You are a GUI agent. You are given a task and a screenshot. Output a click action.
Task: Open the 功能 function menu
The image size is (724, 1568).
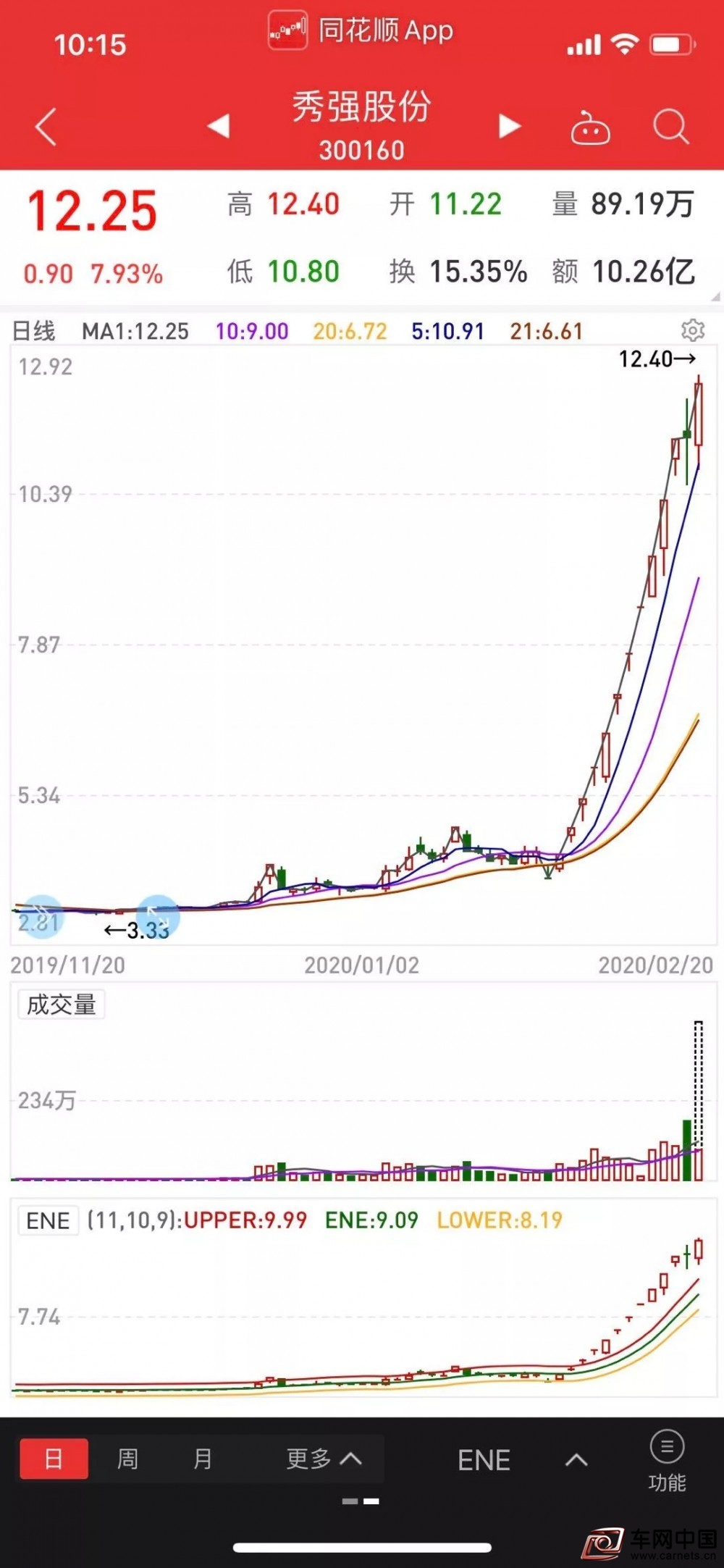tap(667, 1461)
